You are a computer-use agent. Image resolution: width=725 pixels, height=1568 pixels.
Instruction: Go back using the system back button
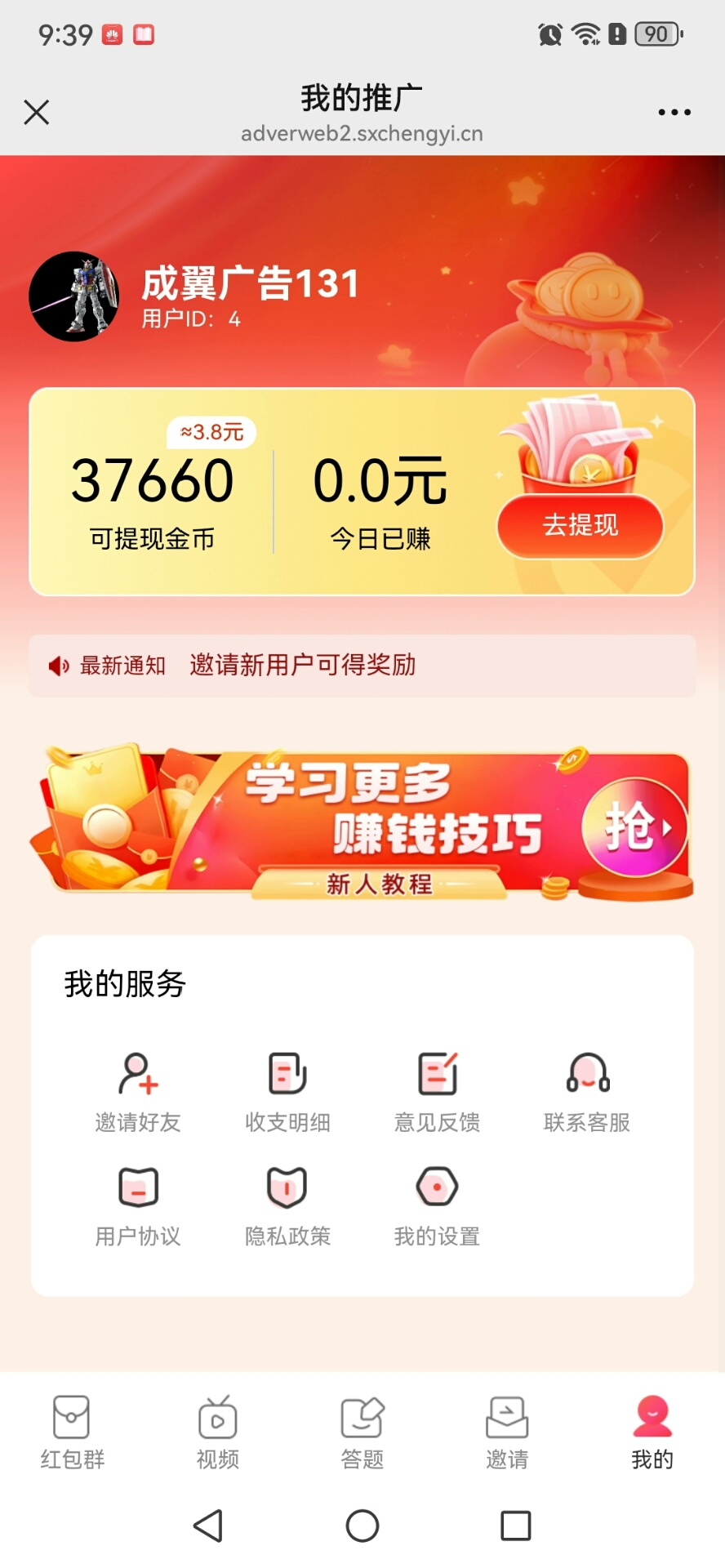click(x=208, y=1525)
